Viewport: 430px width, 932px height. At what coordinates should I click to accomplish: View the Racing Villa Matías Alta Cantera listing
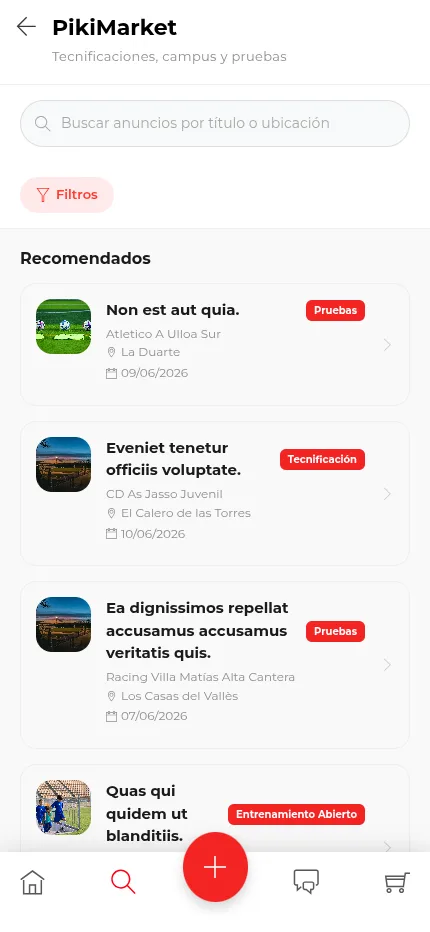215,665
